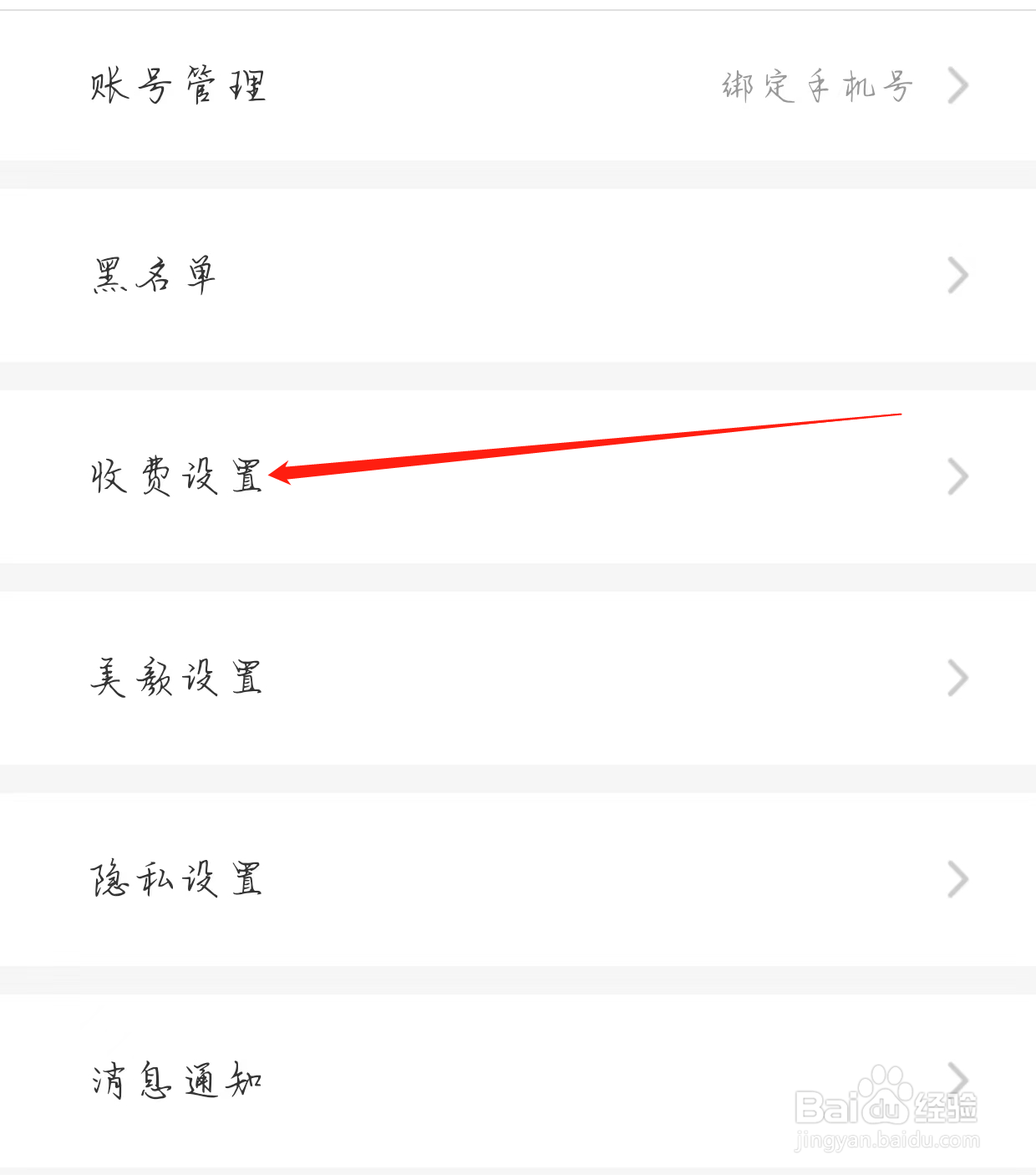Select 收费设置 indicated by the red arrow
The height and width of the screenshot is (1175, 1036).
pos(177,478)
